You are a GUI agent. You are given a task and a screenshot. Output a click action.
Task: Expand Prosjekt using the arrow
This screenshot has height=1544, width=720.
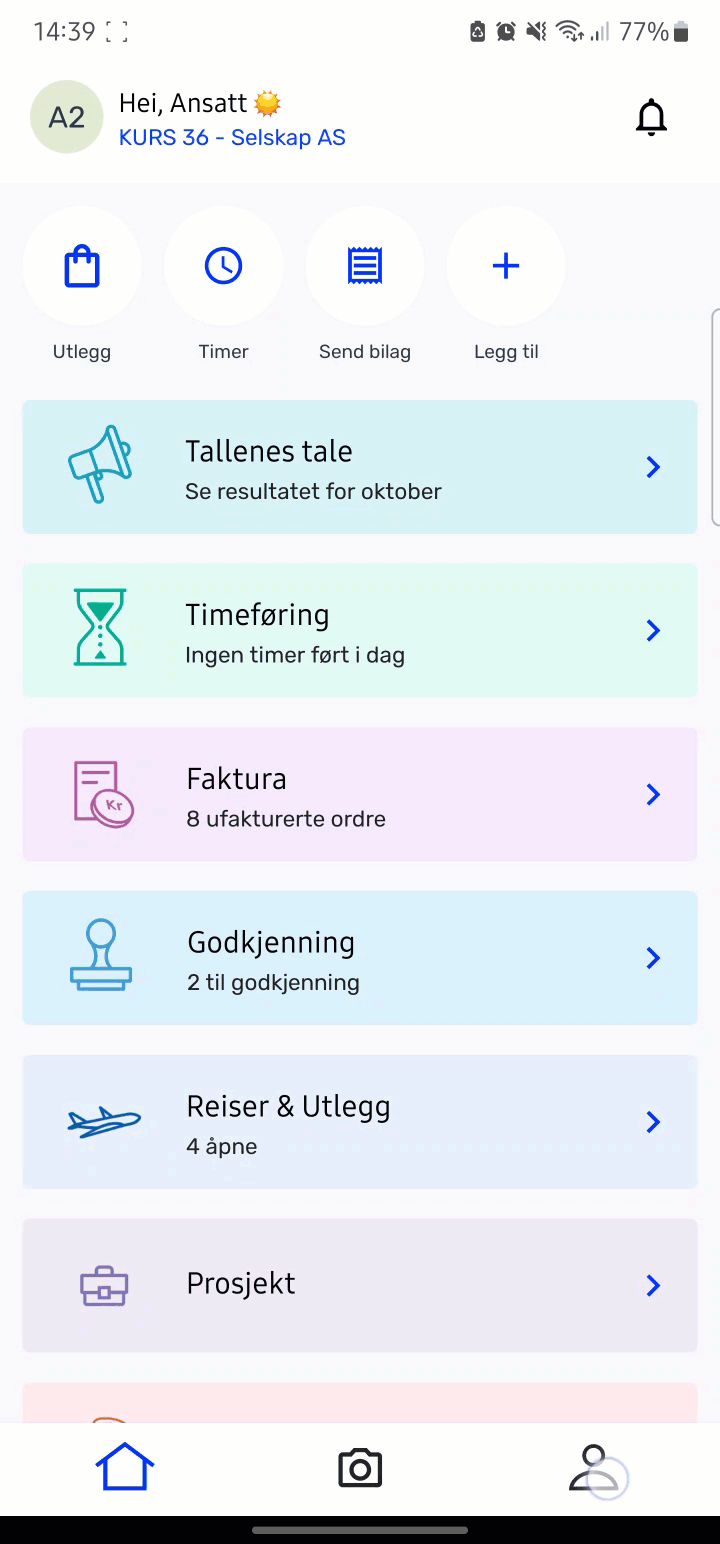click(653, 1285)
